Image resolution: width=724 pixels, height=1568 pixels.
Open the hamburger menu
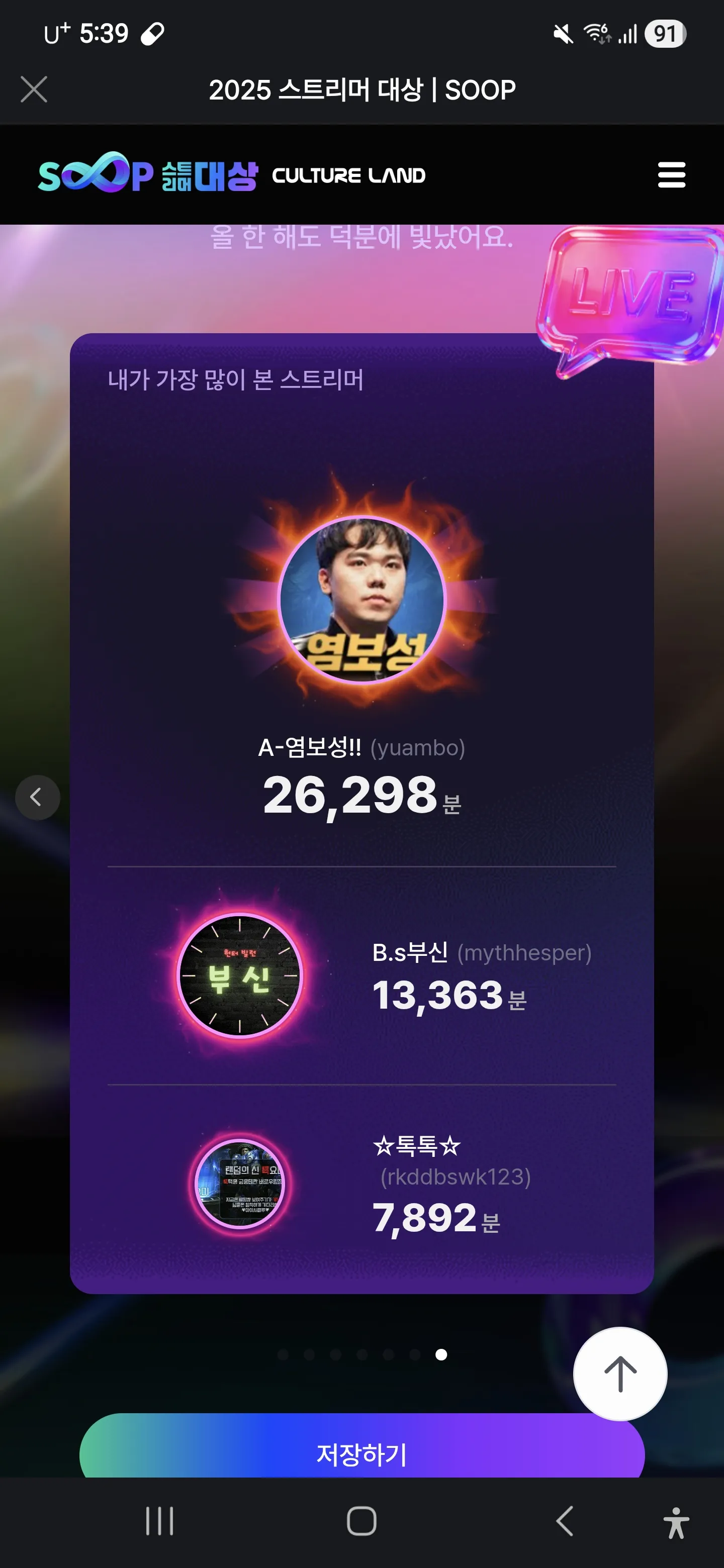671,175
